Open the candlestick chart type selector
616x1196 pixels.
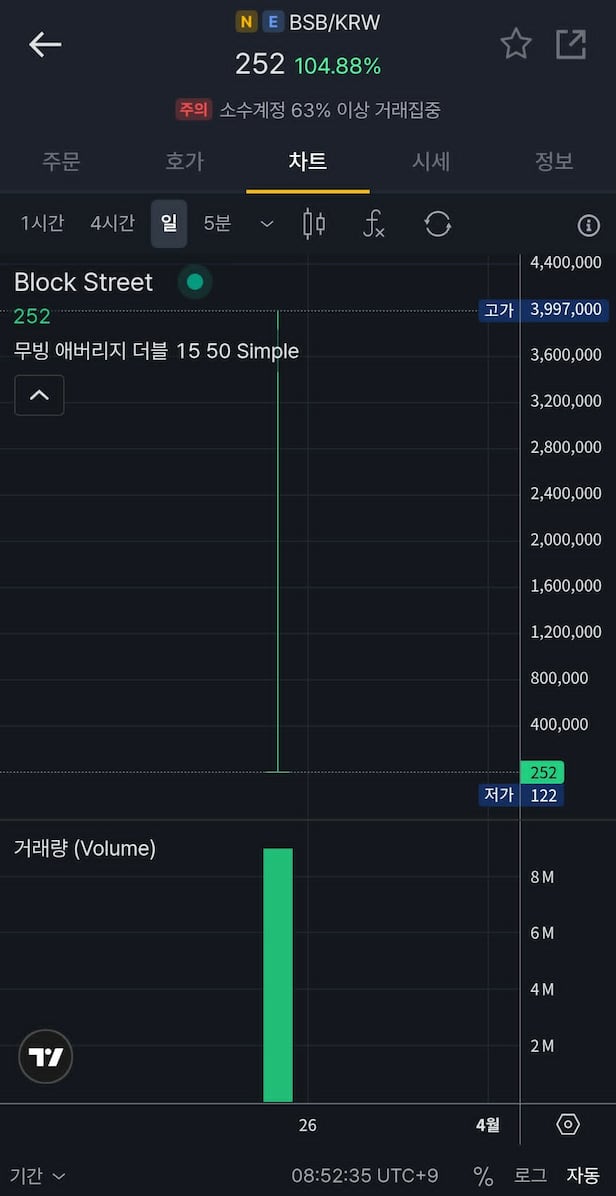314,223
